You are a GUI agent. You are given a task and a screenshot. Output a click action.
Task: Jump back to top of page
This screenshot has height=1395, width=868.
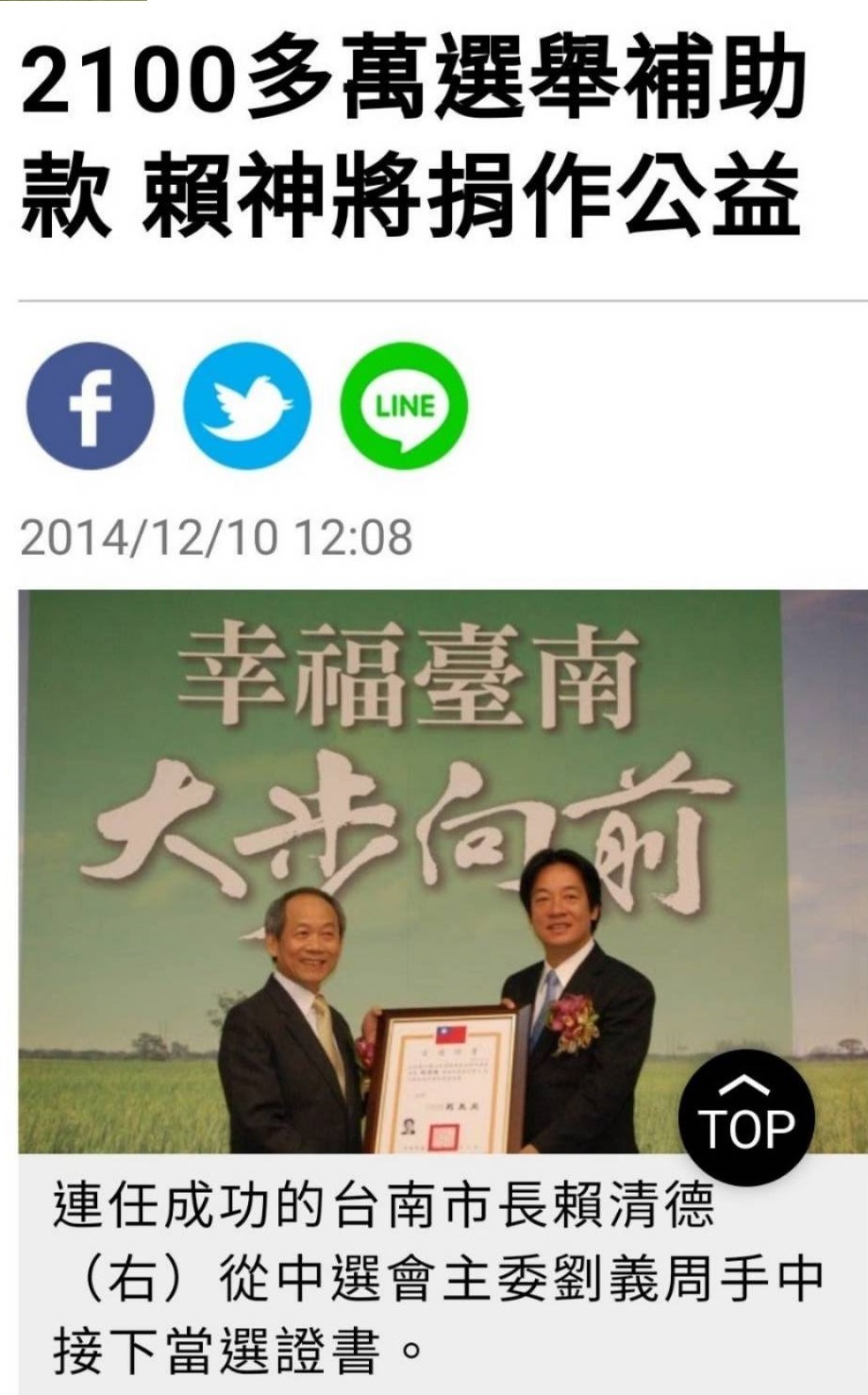click(745, 1117)
